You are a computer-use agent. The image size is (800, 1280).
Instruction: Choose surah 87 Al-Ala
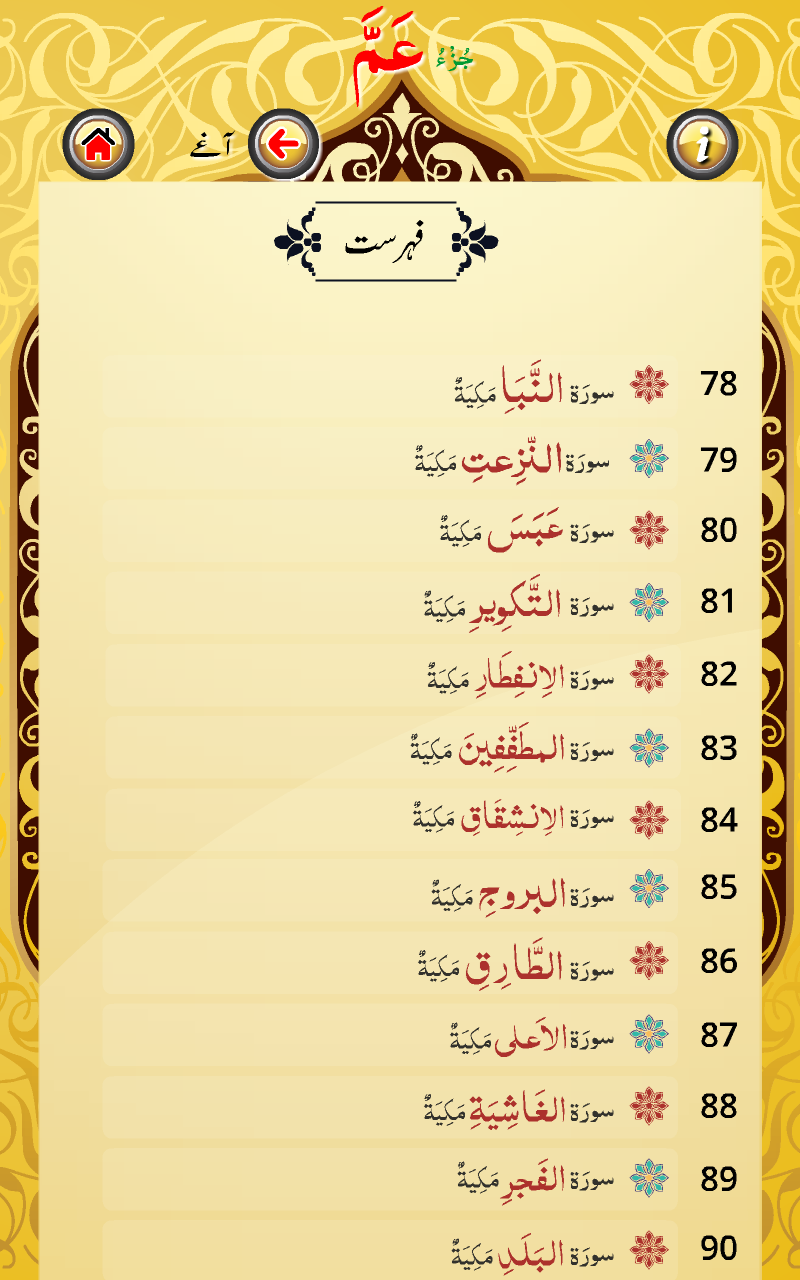pyautogui.click(x=390, y=1035)
